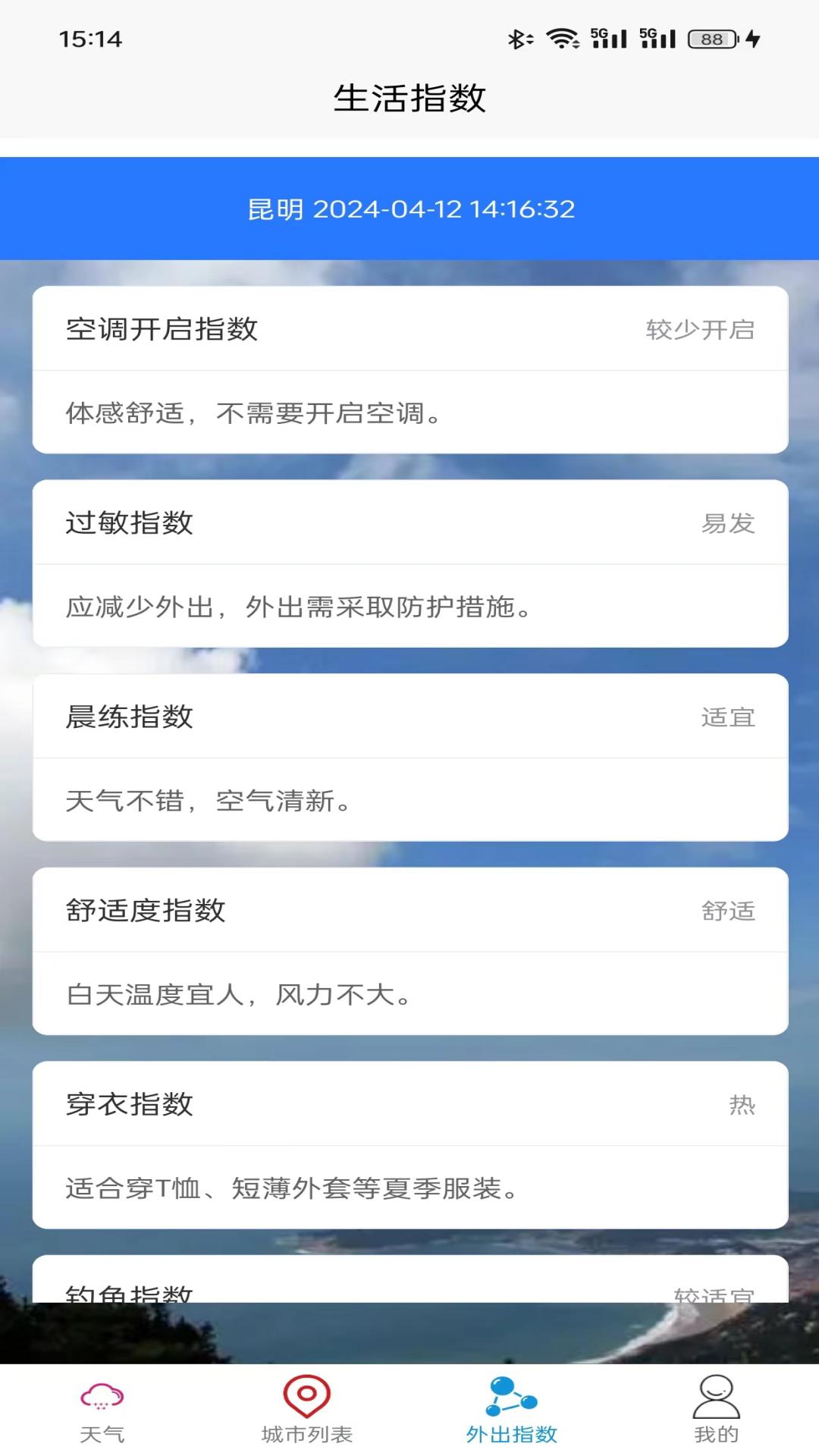Open the 城市列表 tab
This screenshot has height=1456, width=819.
pos(307,1409)
